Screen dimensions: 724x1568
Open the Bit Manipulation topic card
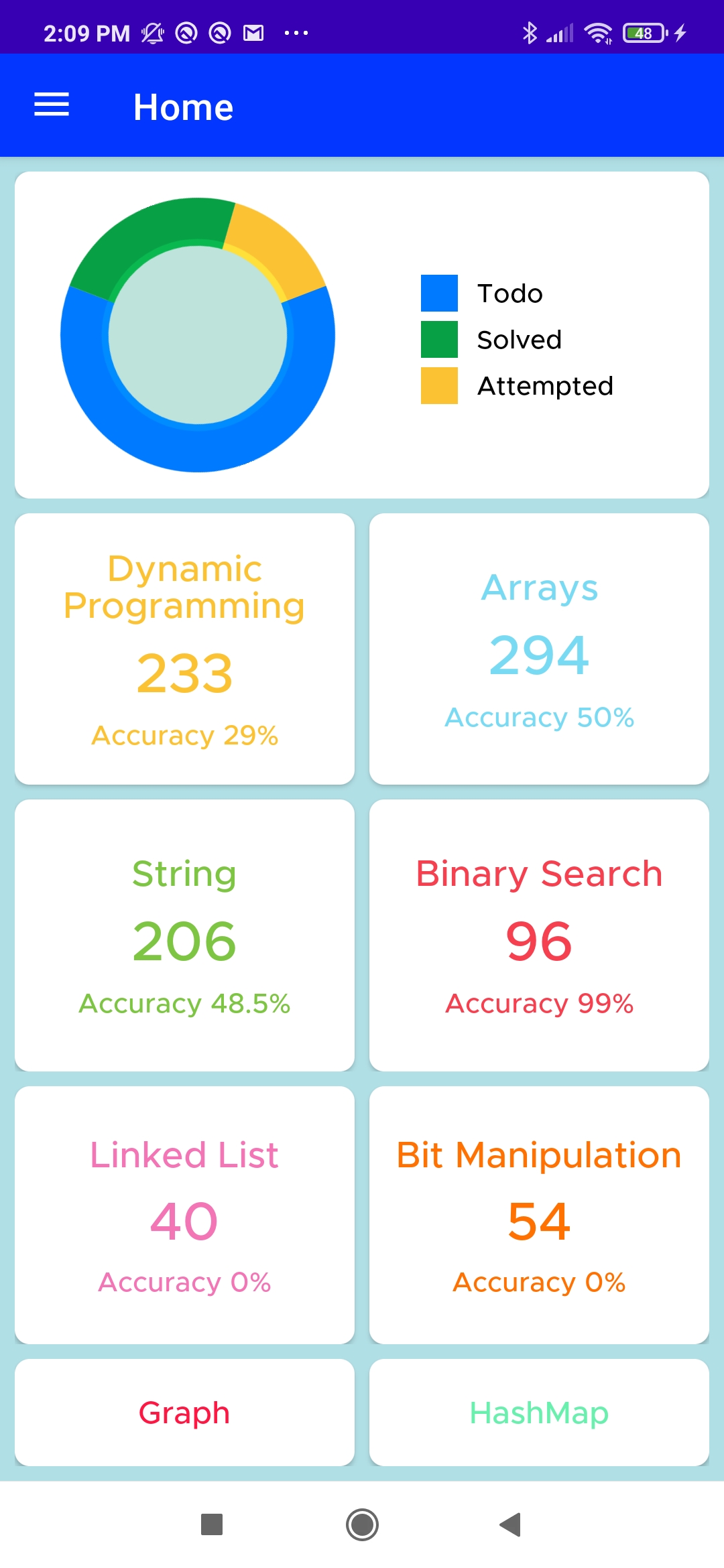coord(539,1214)
